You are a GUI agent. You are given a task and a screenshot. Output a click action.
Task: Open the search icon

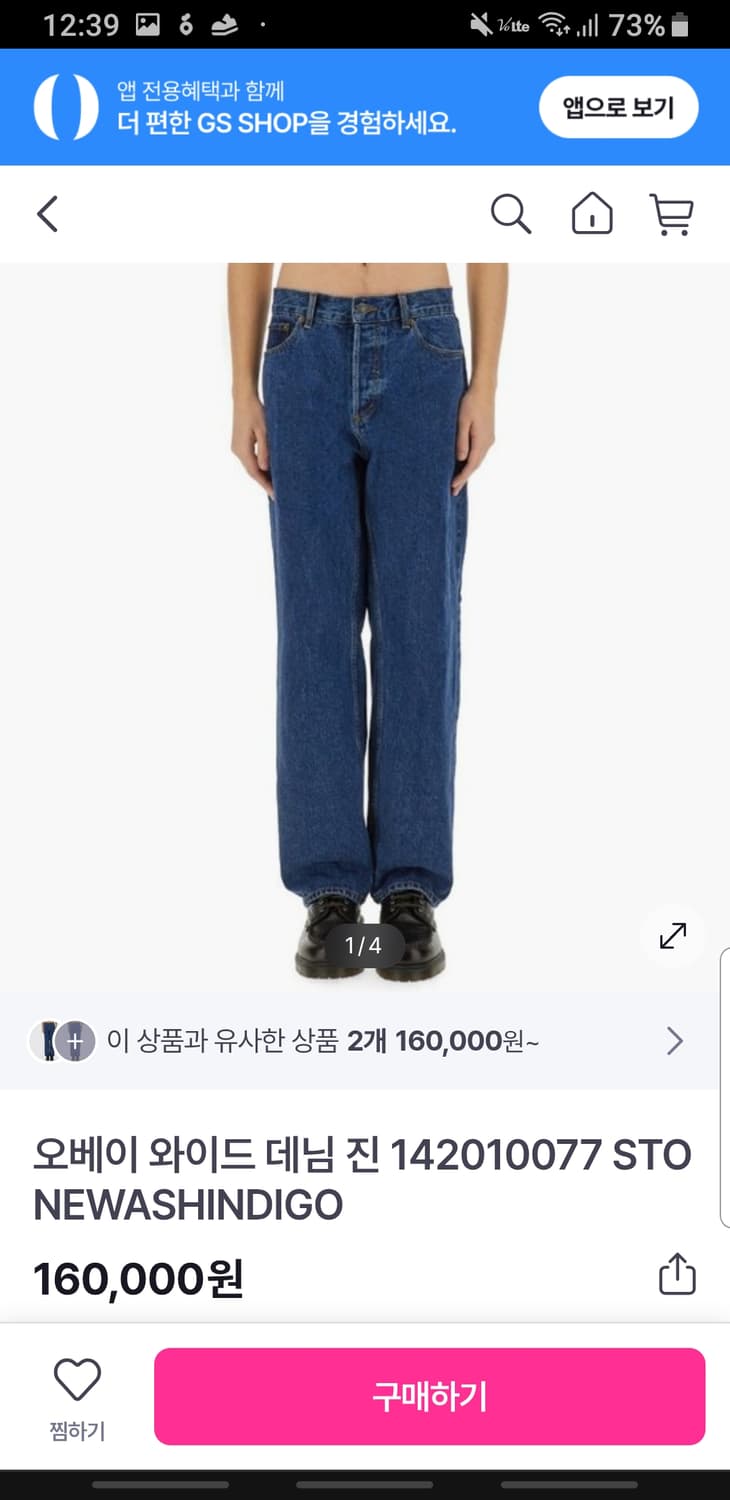point(511,214)
